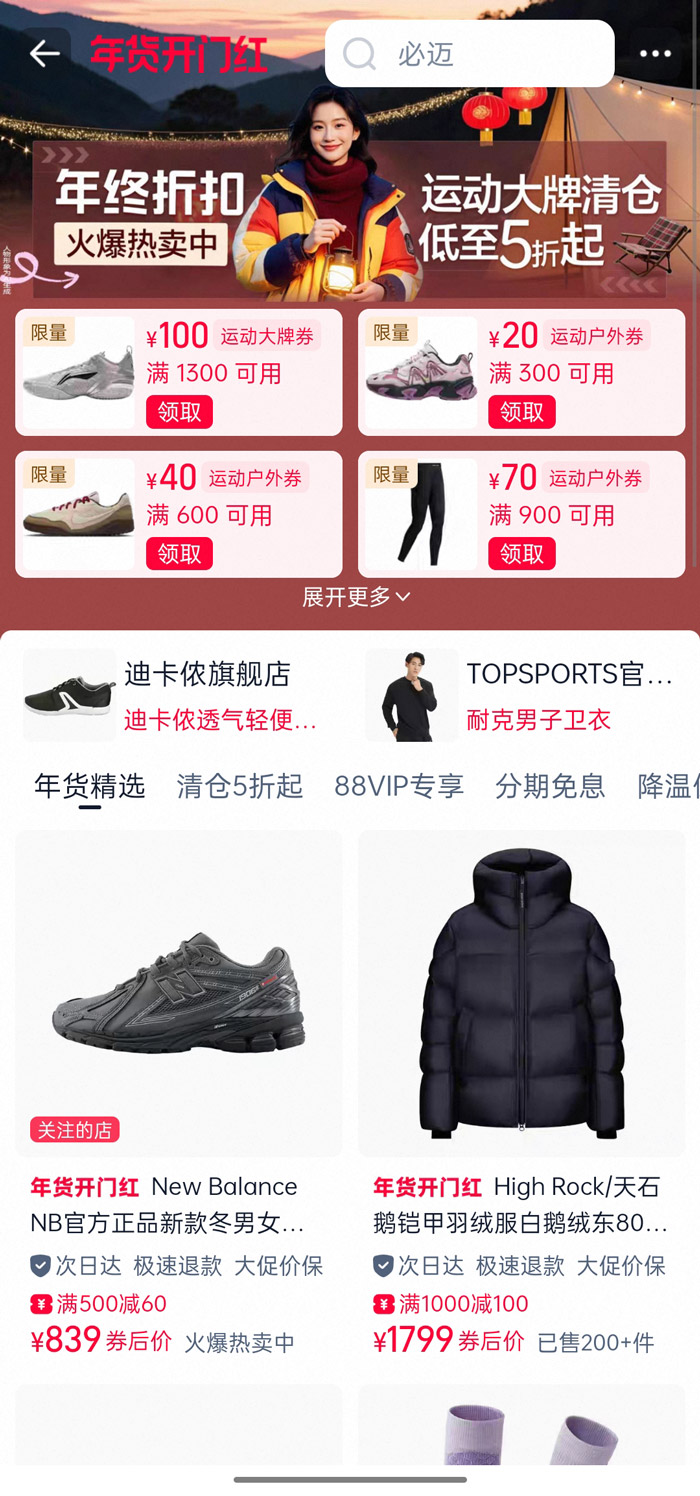Open the three-dot overflow menu
This screenshot has width=700, height=1496.
(655, 54)
